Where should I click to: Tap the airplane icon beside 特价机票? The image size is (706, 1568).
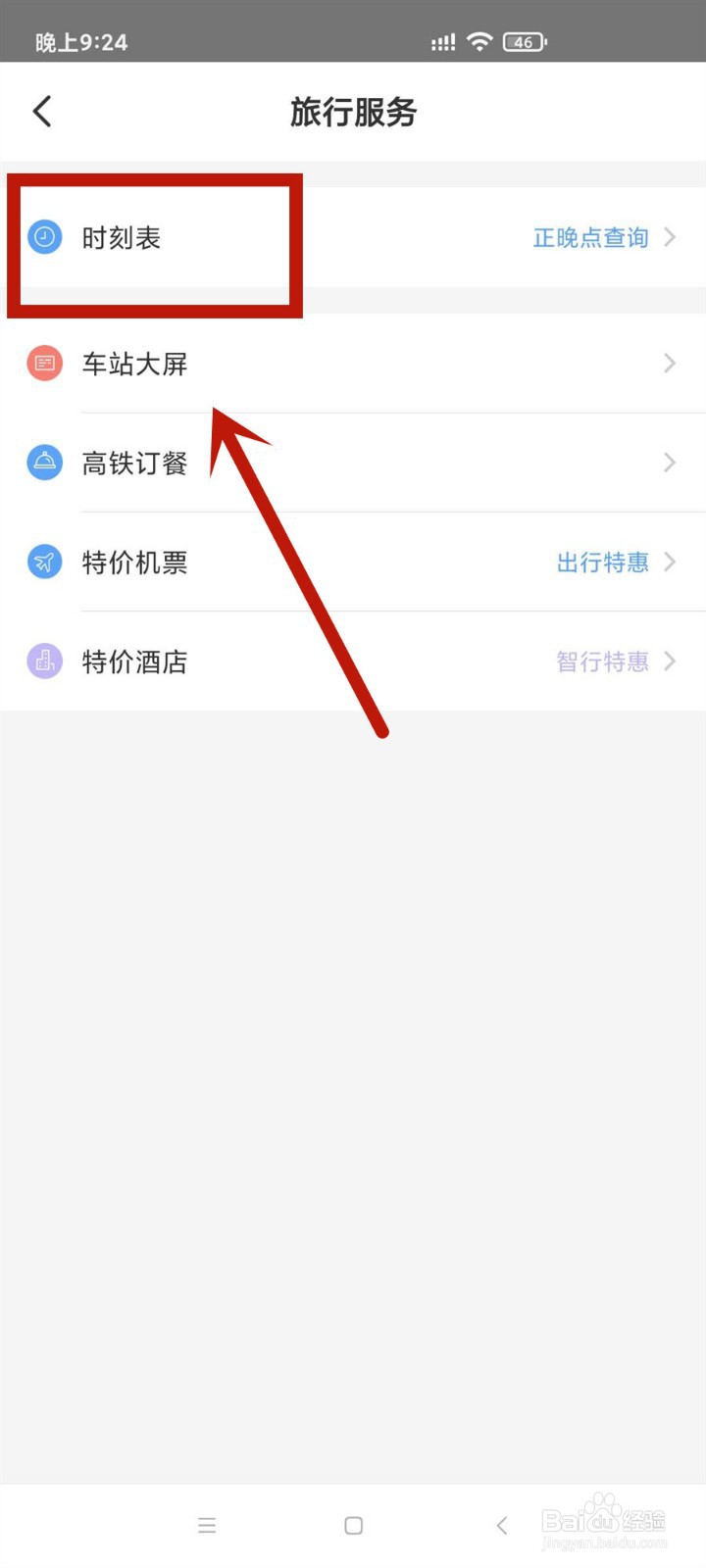tap(43, 562)
